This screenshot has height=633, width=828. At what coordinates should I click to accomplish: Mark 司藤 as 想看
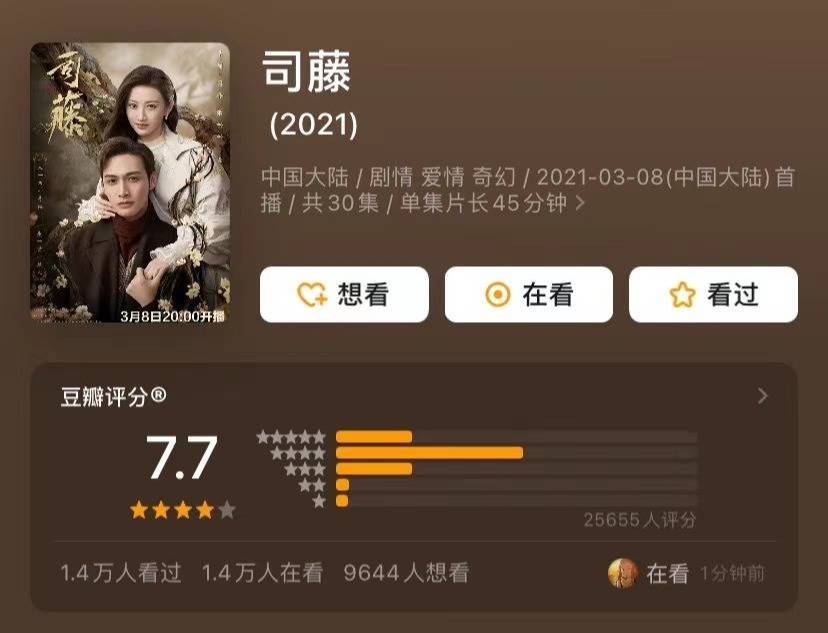tap(344, 294)
